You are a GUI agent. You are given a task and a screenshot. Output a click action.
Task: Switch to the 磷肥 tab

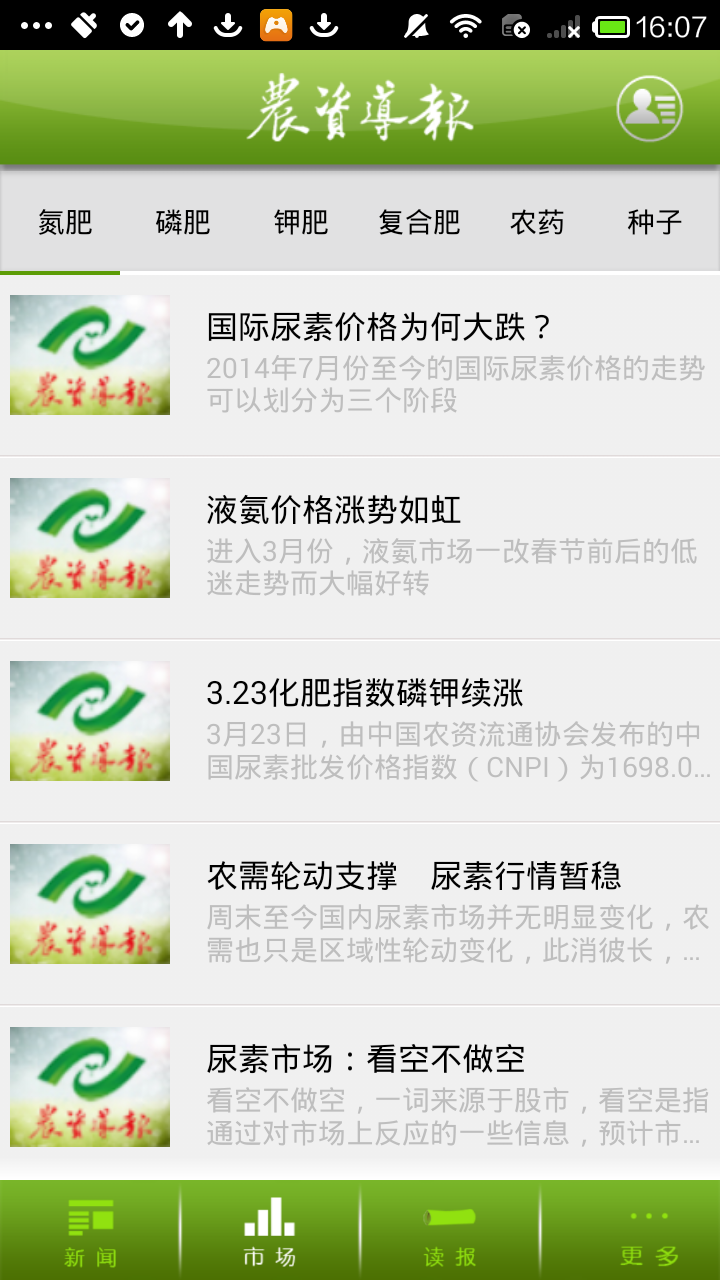[183, 222]
